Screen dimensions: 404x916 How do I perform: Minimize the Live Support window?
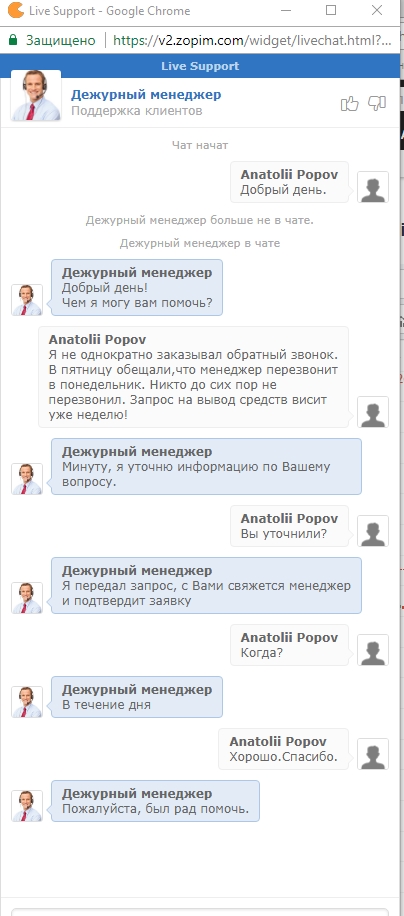coord(286,11)
